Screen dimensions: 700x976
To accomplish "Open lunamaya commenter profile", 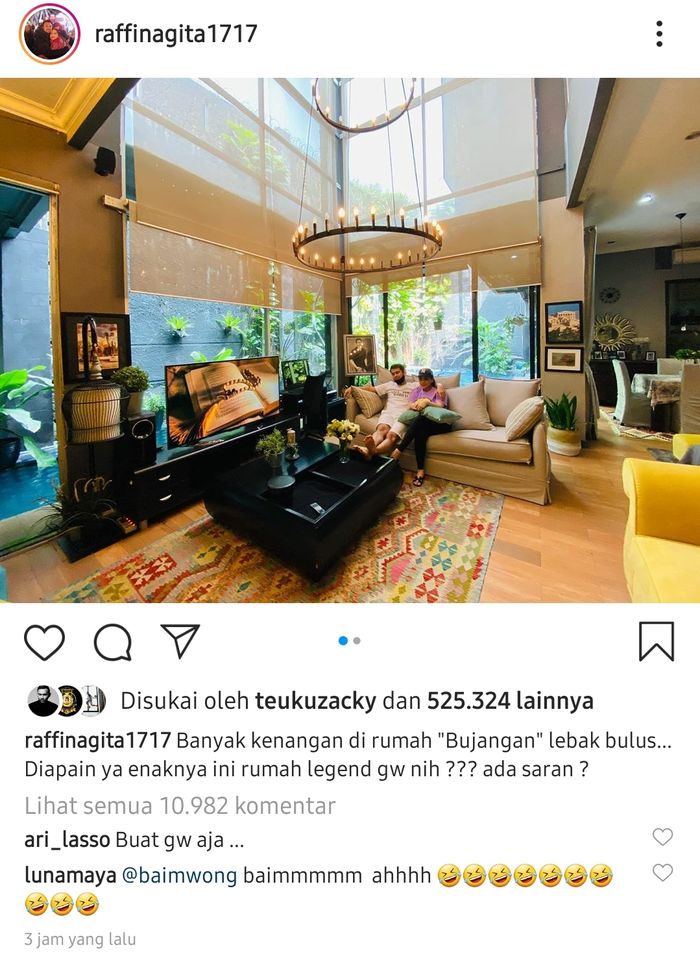I will point(70,876).
